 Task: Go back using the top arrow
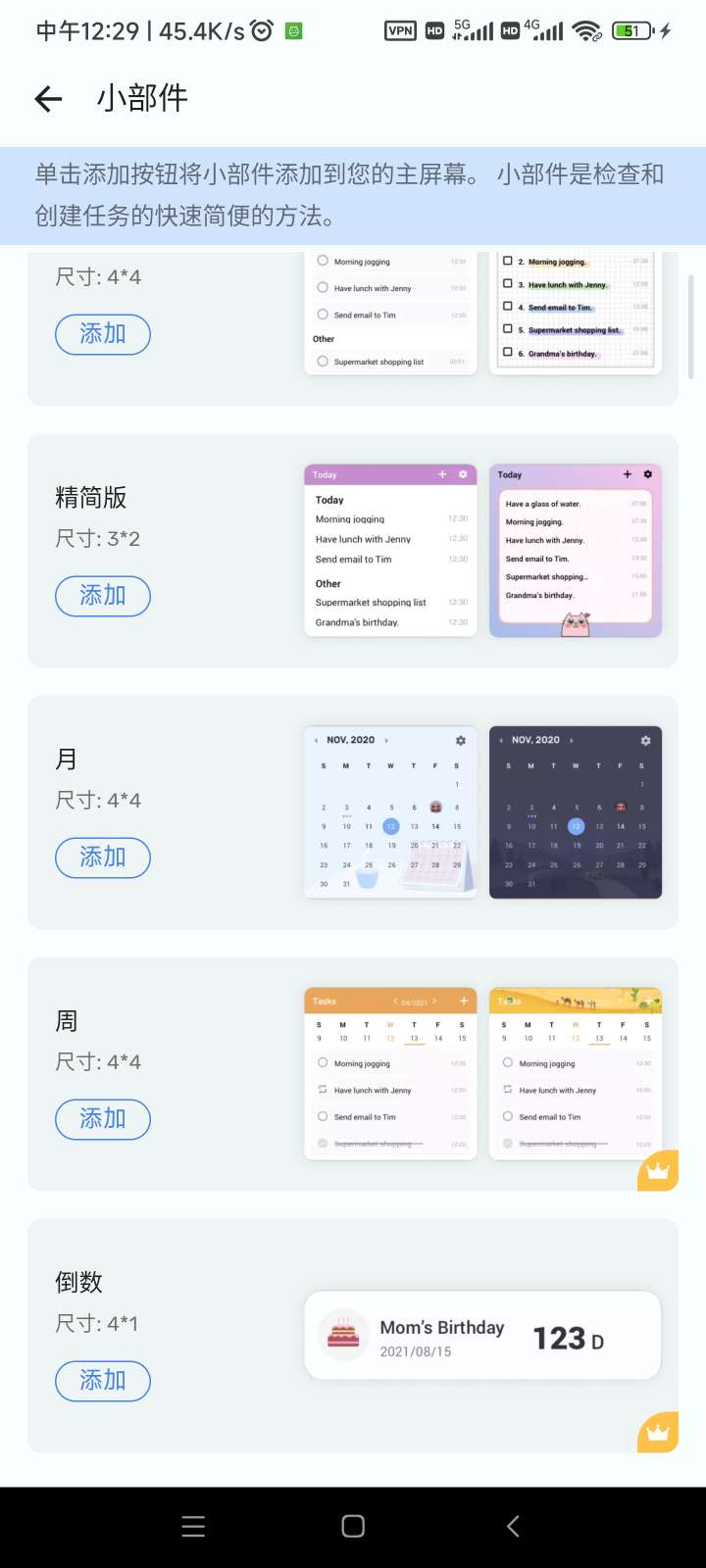point(48,98)
